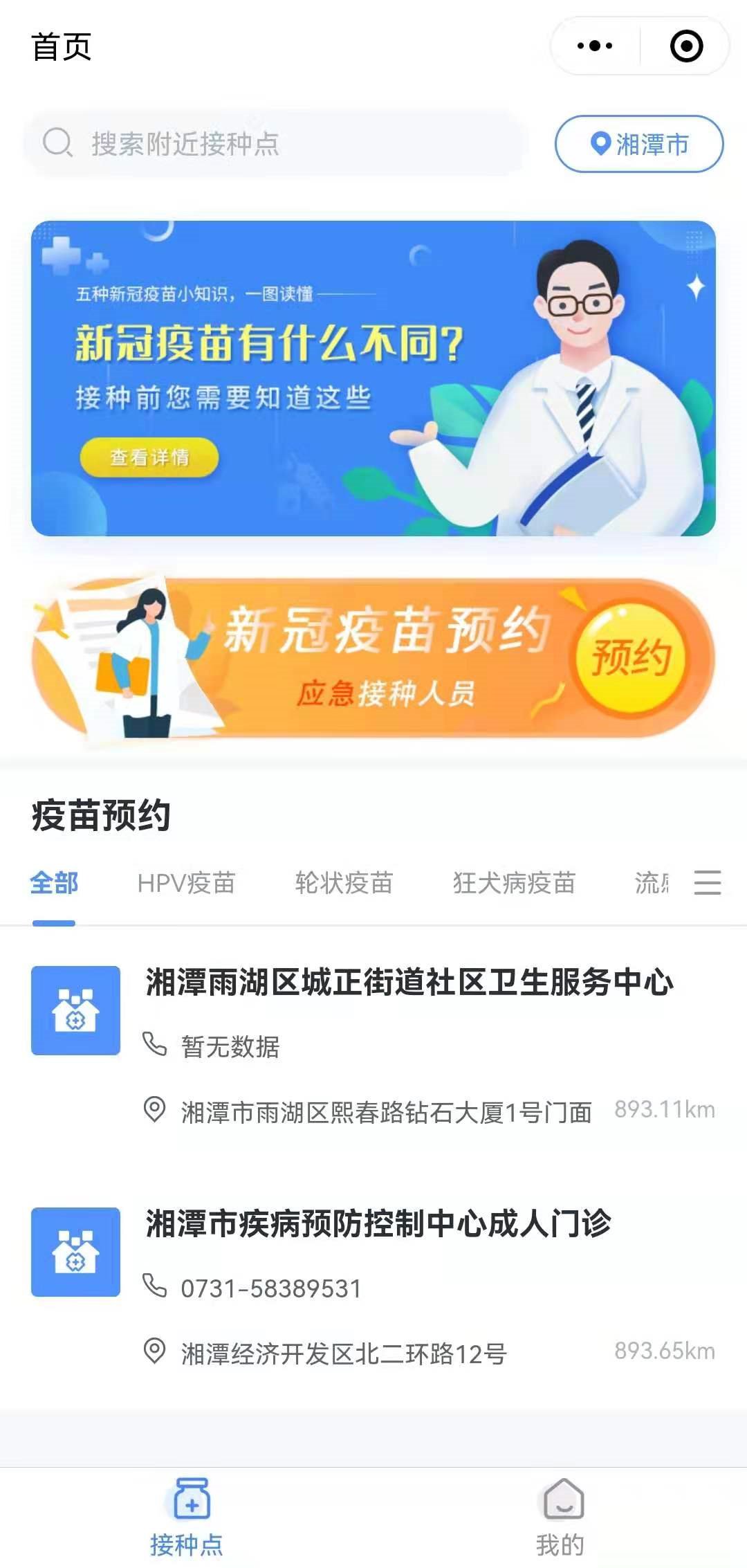
Task: Change city from 湘潭市
Action: pos(639,144)
